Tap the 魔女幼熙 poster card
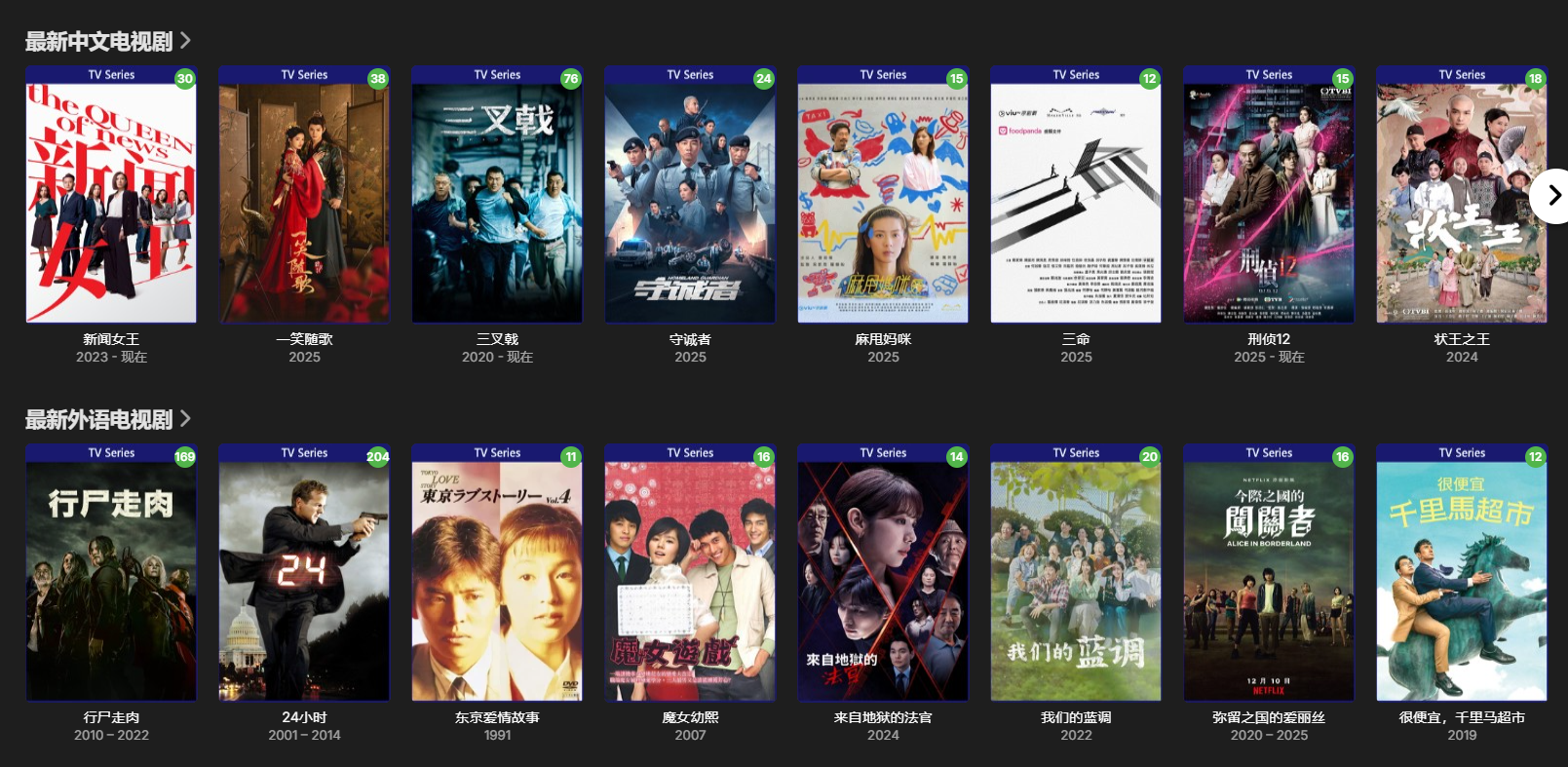The width and height of the screenshot is (1568, 767). (690, 581)
